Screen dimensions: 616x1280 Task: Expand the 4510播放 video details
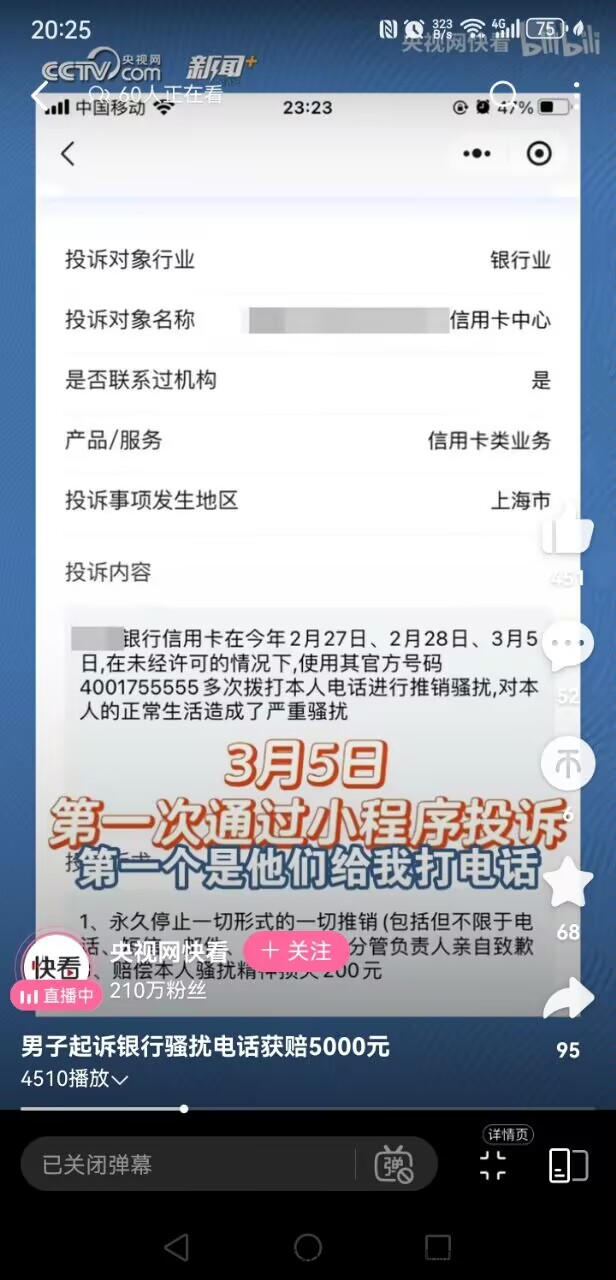[75, 1079]
